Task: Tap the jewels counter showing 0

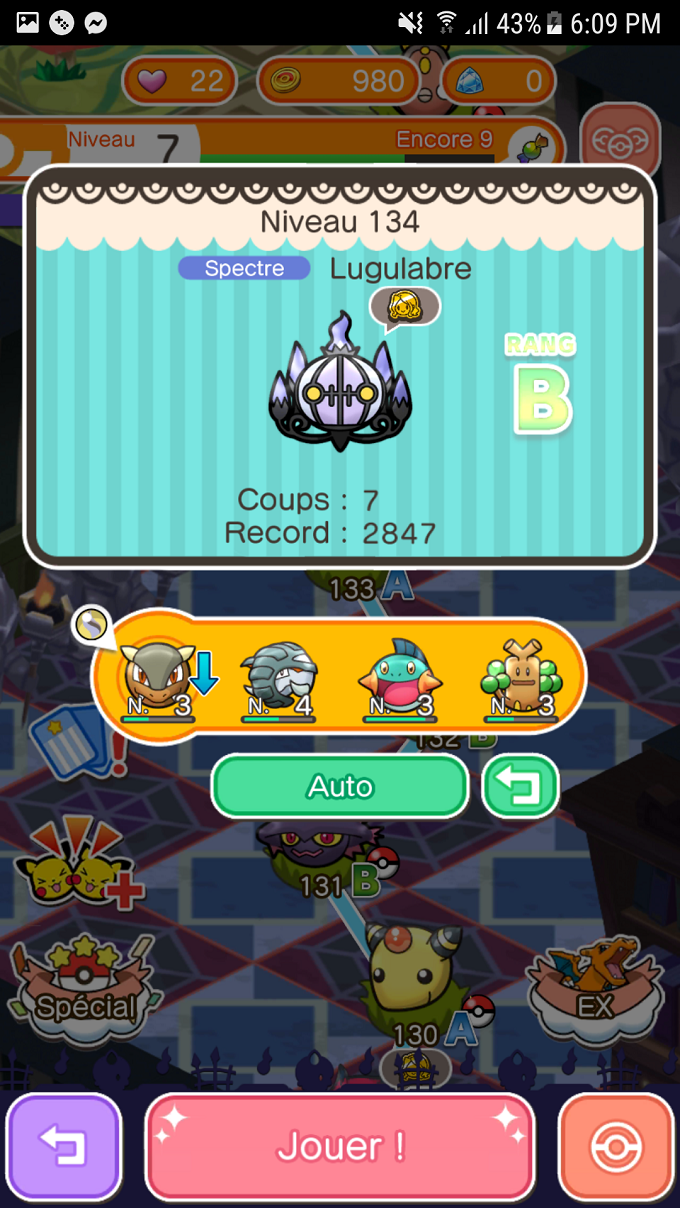Action: (500, 81)
